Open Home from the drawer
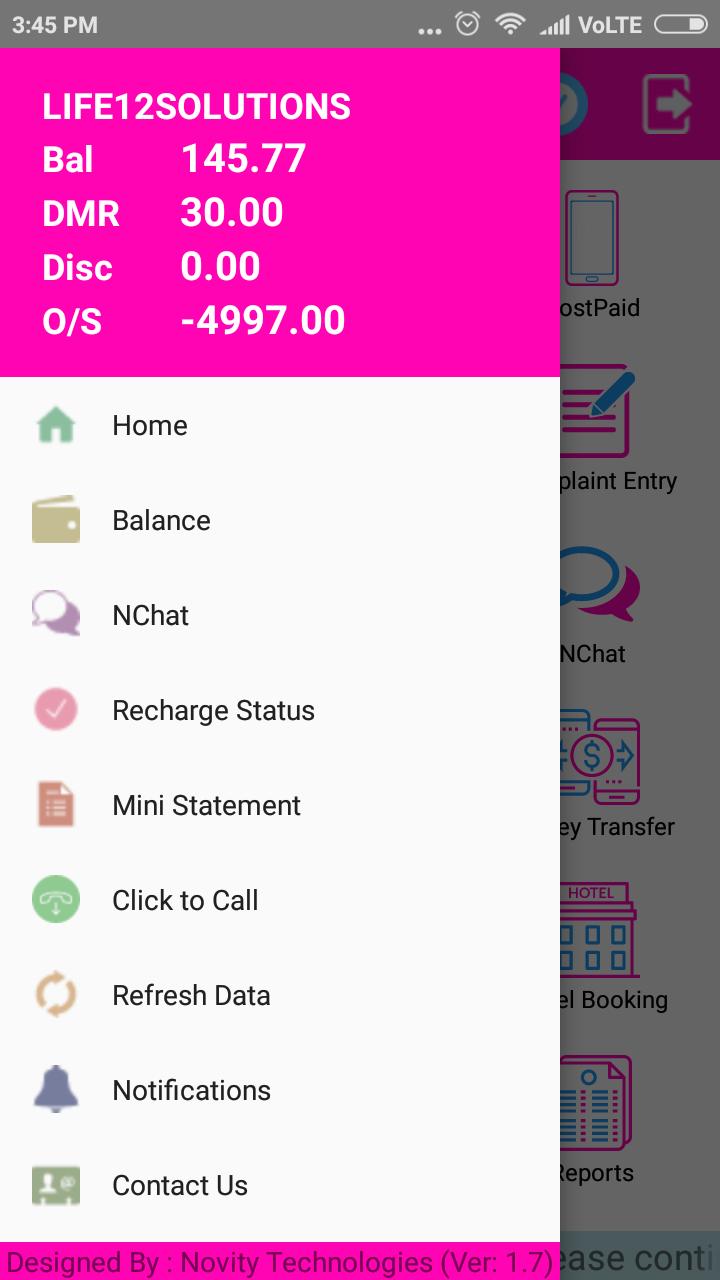Screen dimensions: 720x1280 (x=150, y=426)
